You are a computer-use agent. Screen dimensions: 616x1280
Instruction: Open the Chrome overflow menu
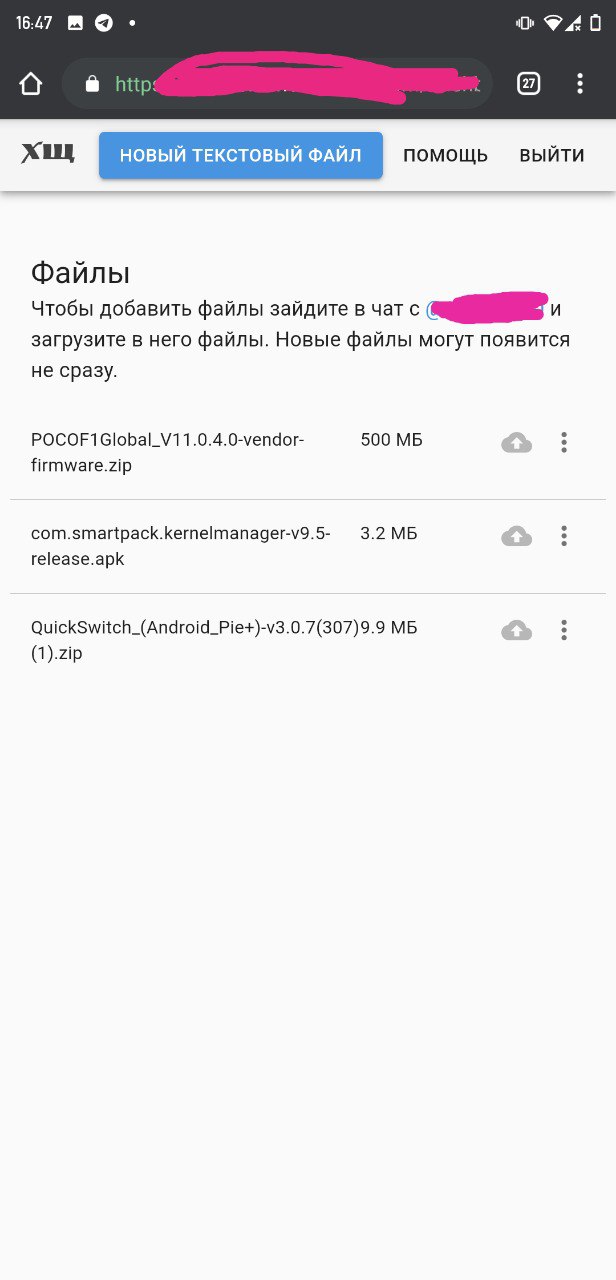coord(580,84)
